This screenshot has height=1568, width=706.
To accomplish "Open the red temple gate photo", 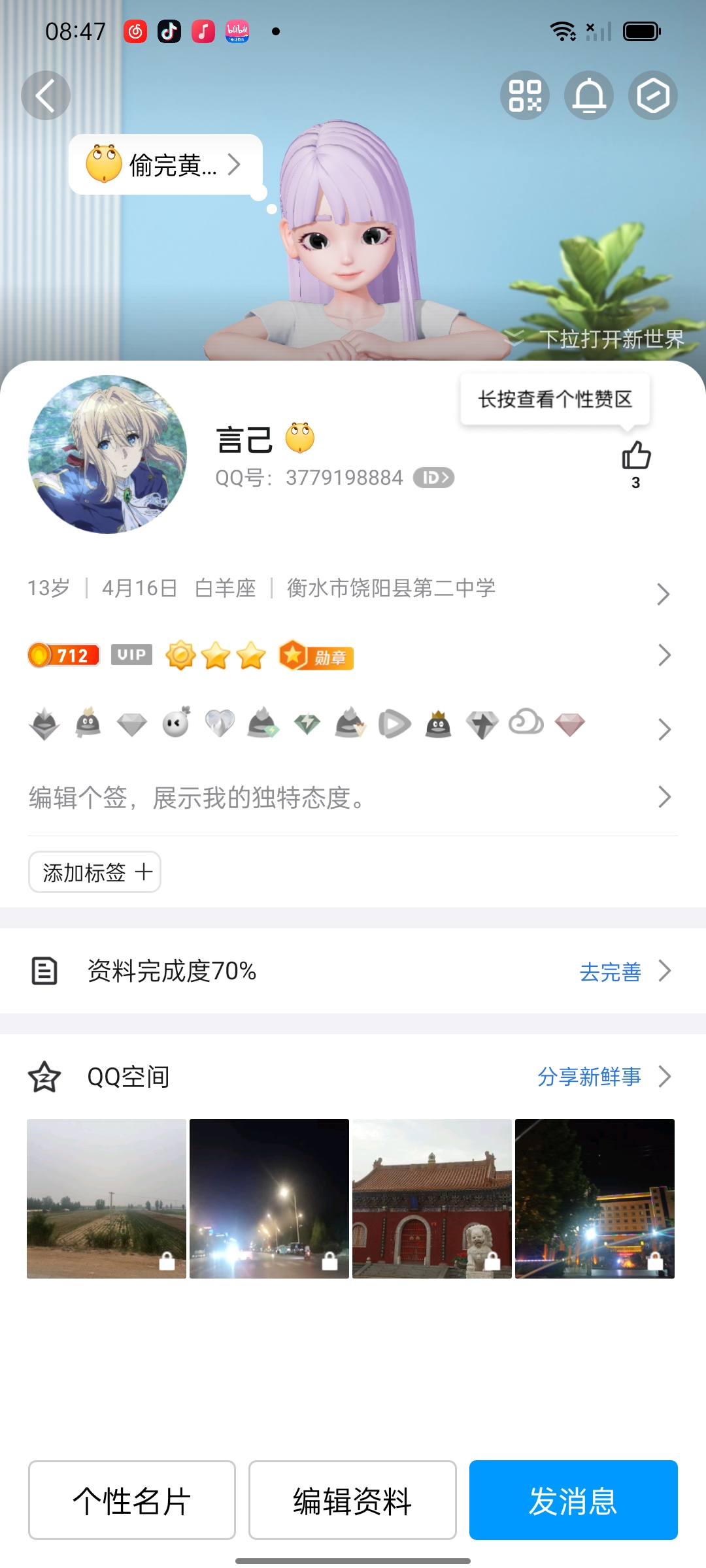I will pyautogui.click(x=432, y=1199).
